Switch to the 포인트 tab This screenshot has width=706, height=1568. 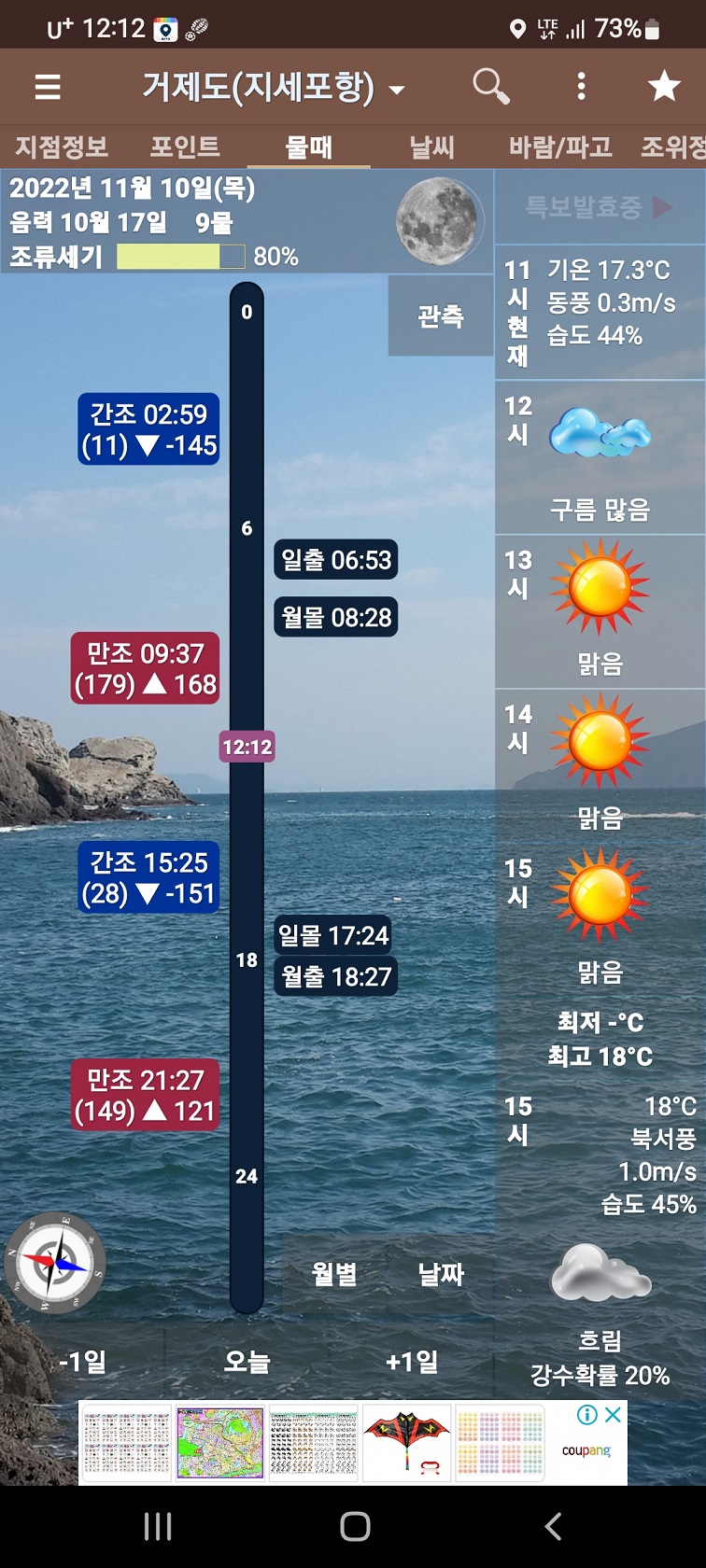[x=185, y=147]
